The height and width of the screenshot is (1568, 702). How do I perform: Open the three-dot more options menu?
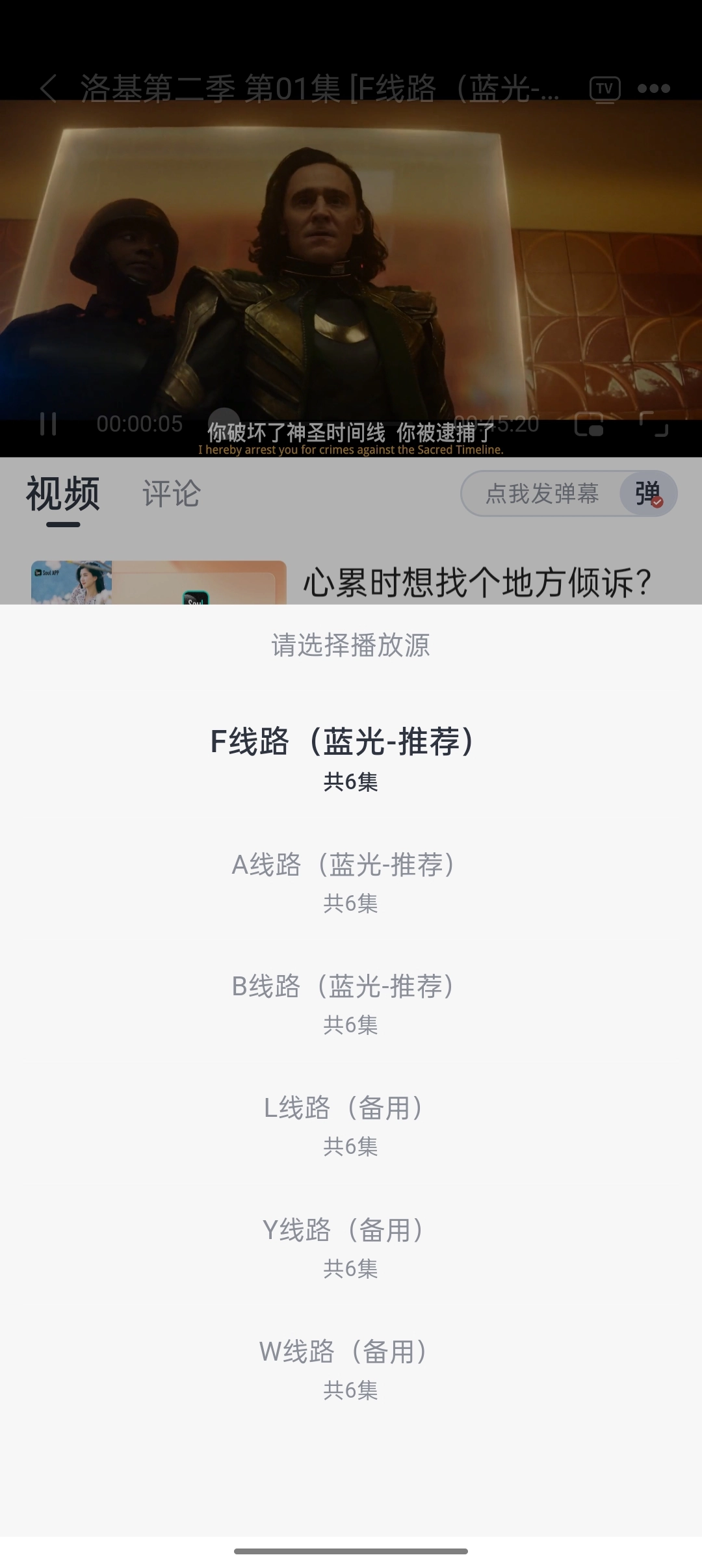tap(653, 90)
